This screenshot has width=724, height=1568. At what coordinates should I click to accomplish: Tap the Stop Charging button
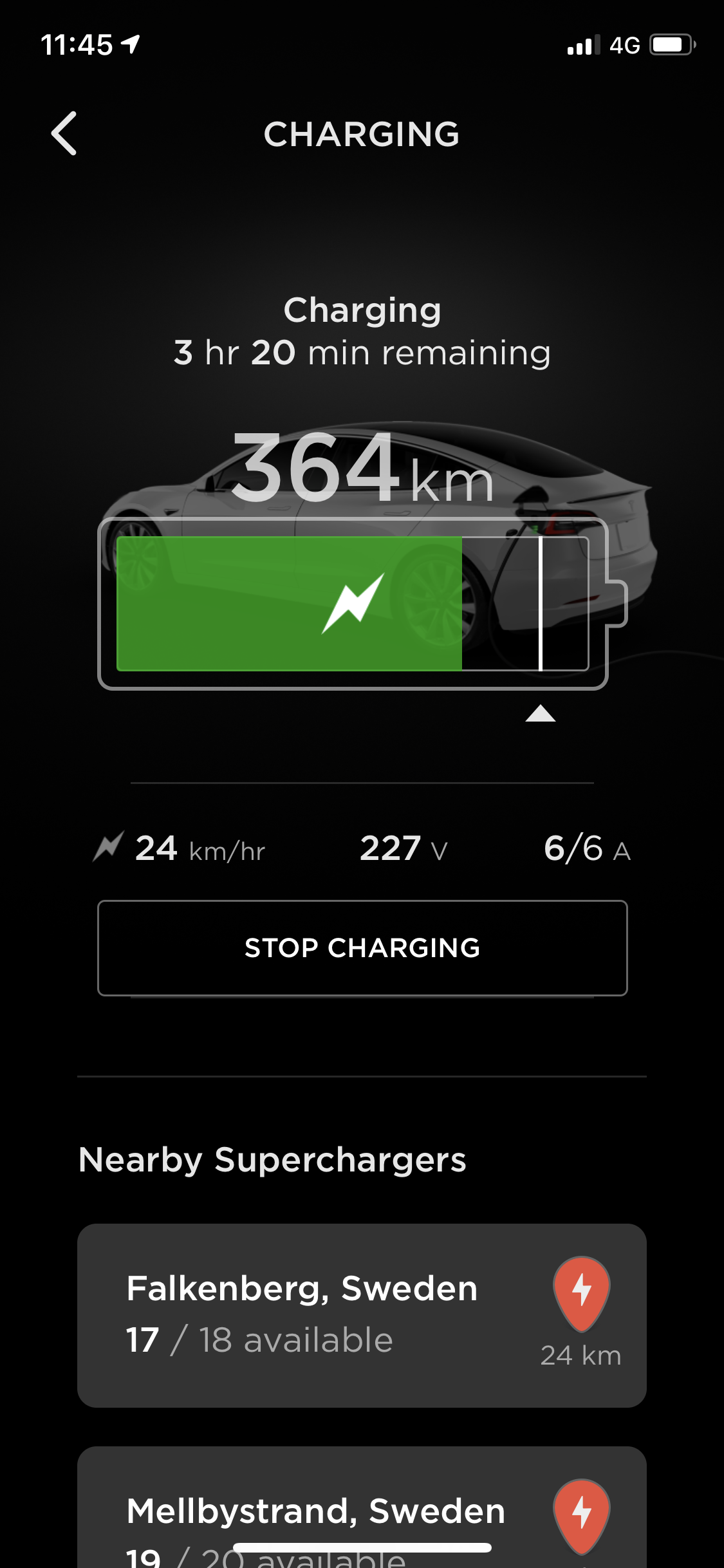tap(362, 947)
